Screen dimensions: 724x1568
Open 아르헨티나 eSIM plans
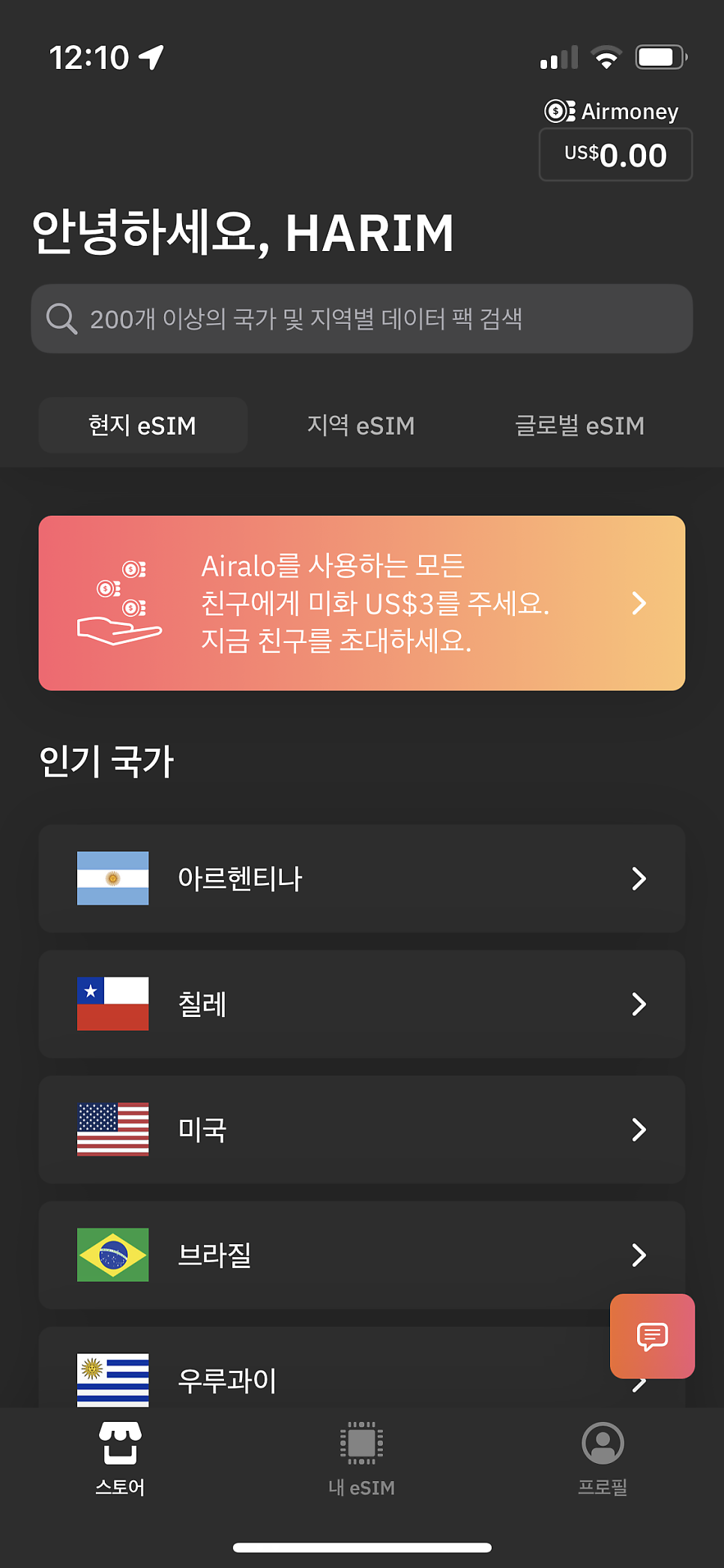[x=362, y=878]
